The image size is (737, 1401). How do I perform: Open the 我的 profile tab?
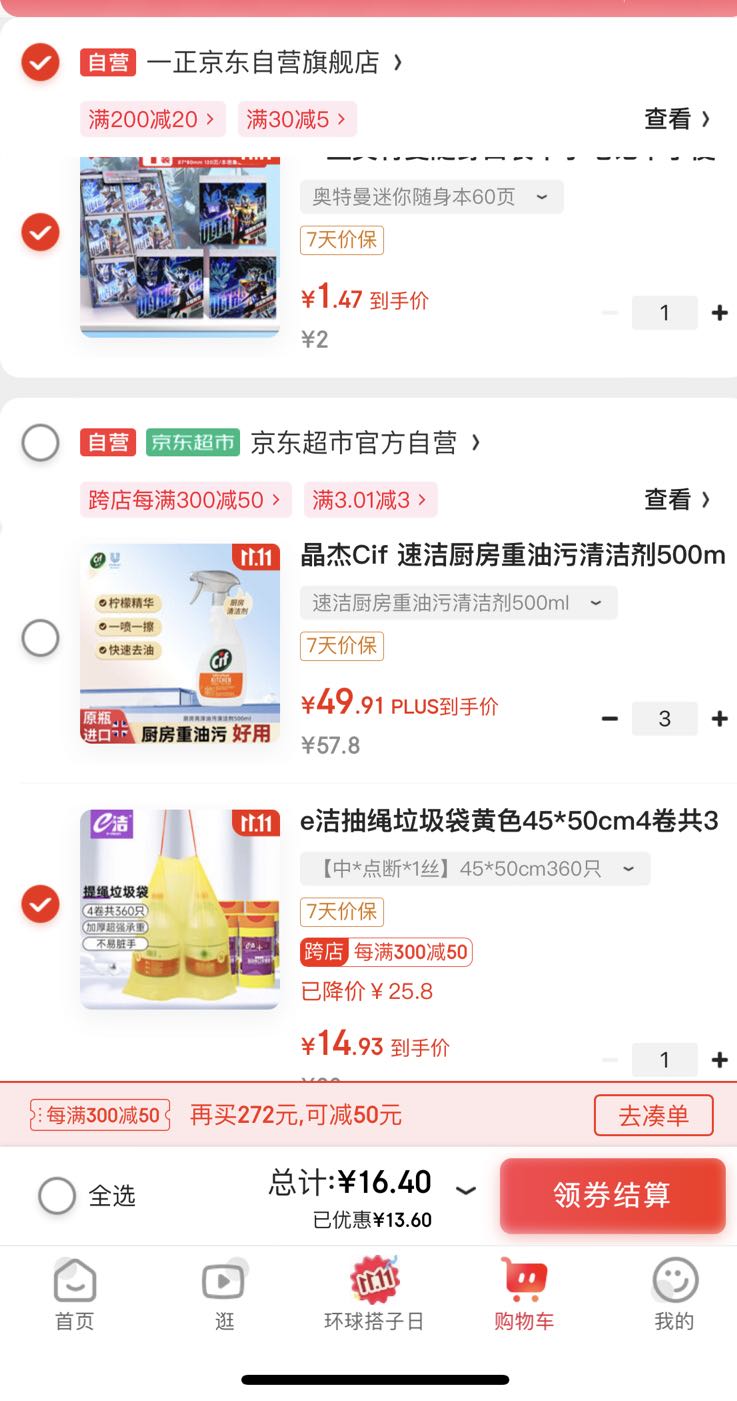click(x=674, y=1295)
